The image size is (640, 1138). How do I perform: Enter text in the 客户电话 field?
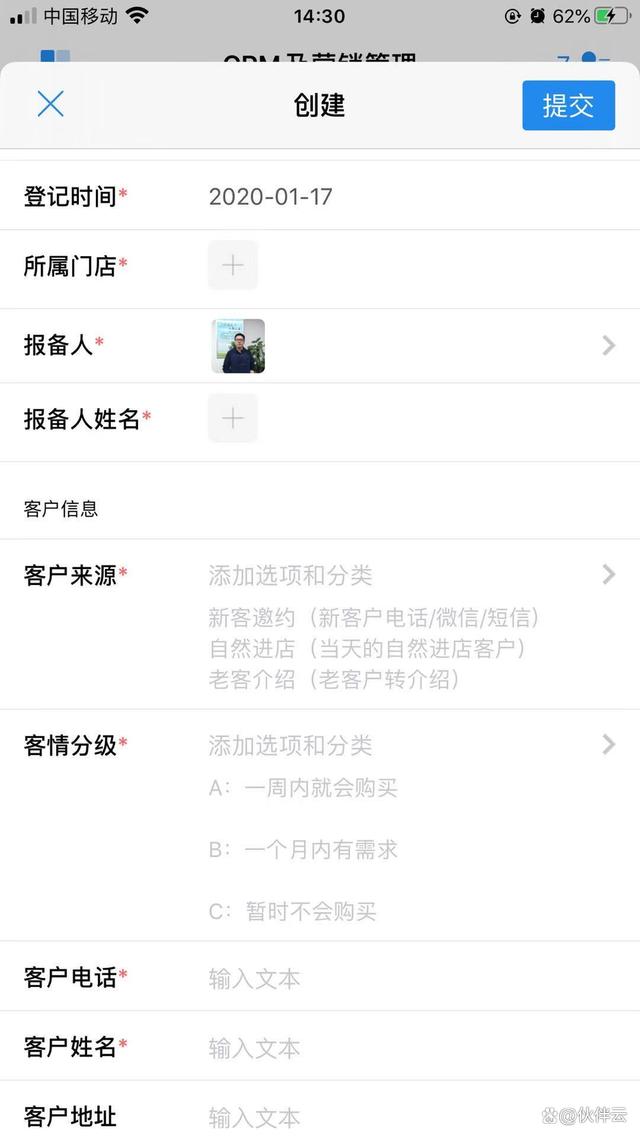pyautogui.click(x=400, y=978)
